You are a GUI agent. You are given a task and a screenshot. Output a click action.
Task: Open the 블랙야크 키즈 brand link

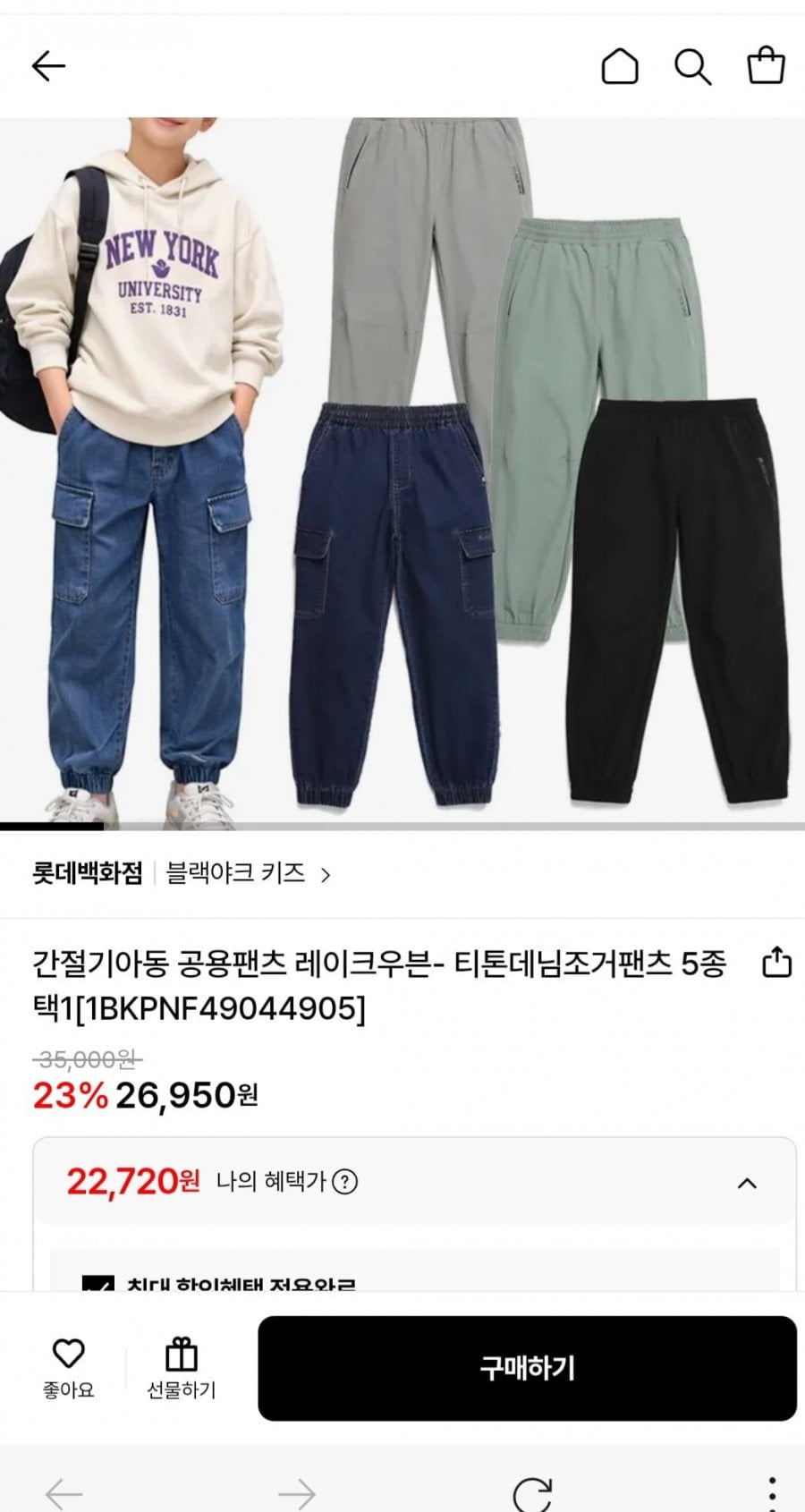click(x=247, y=873)
